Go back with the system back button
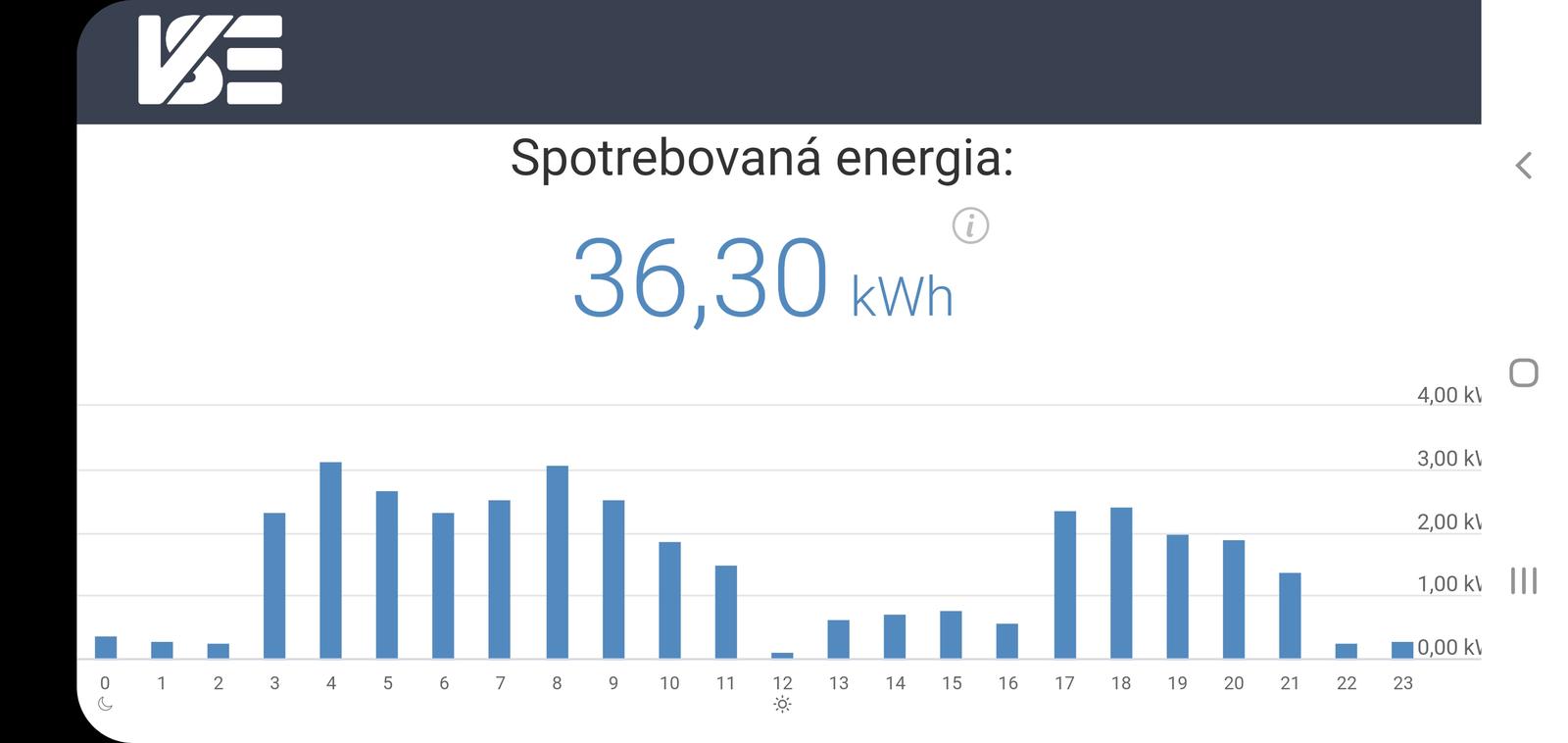Screen dimensions: 1568x743 point(1523,166)
